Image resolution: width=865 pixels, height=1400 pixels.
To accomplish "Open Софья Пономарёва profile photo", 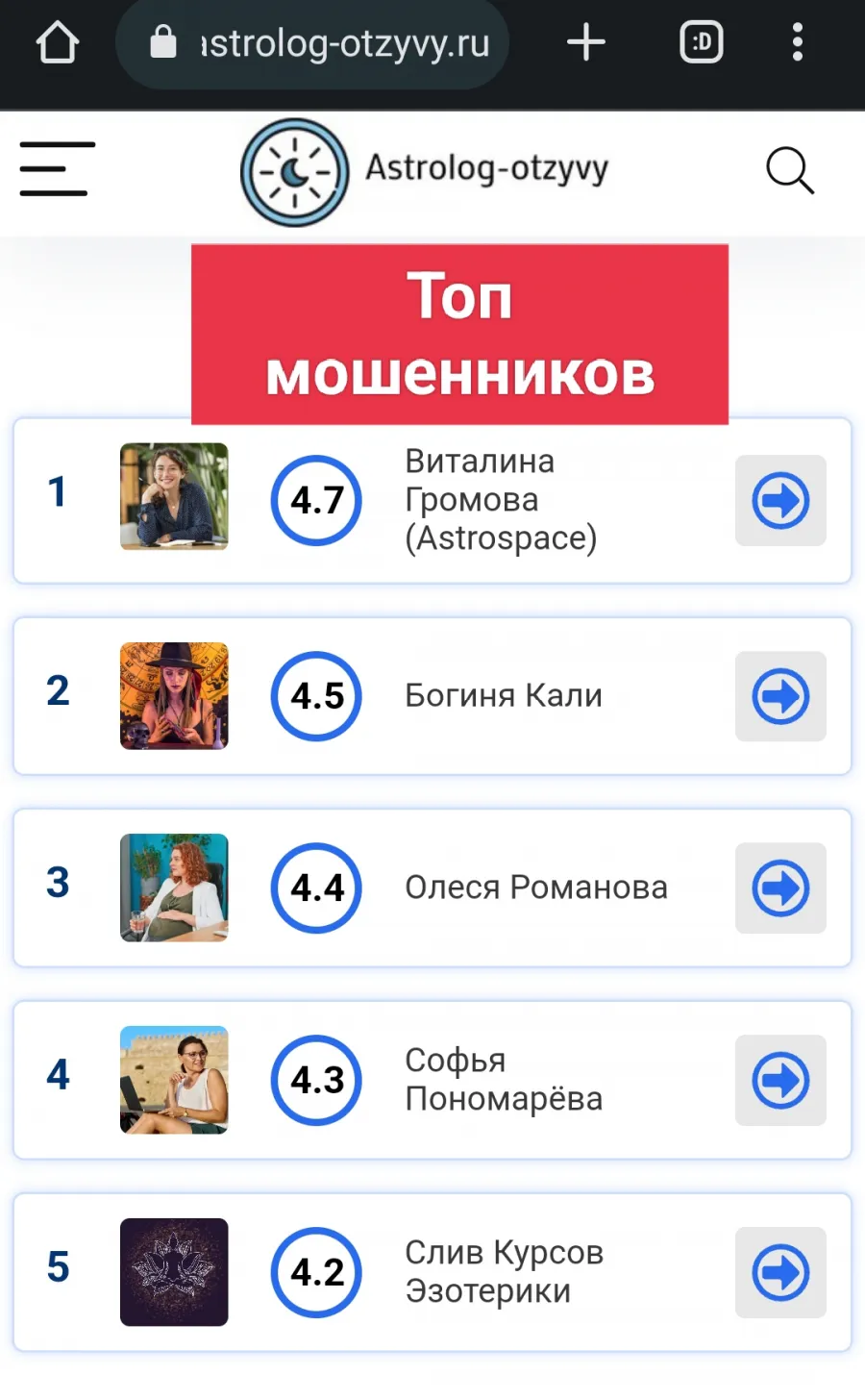I will click(x=174, y=1080).
